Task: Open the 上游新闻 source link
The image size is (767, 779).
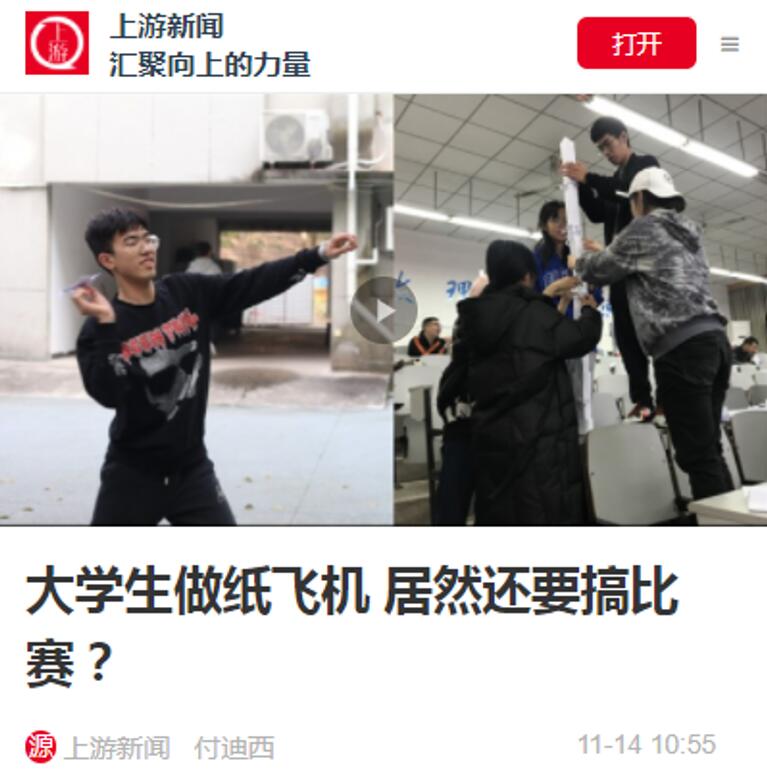Action: 116,747
